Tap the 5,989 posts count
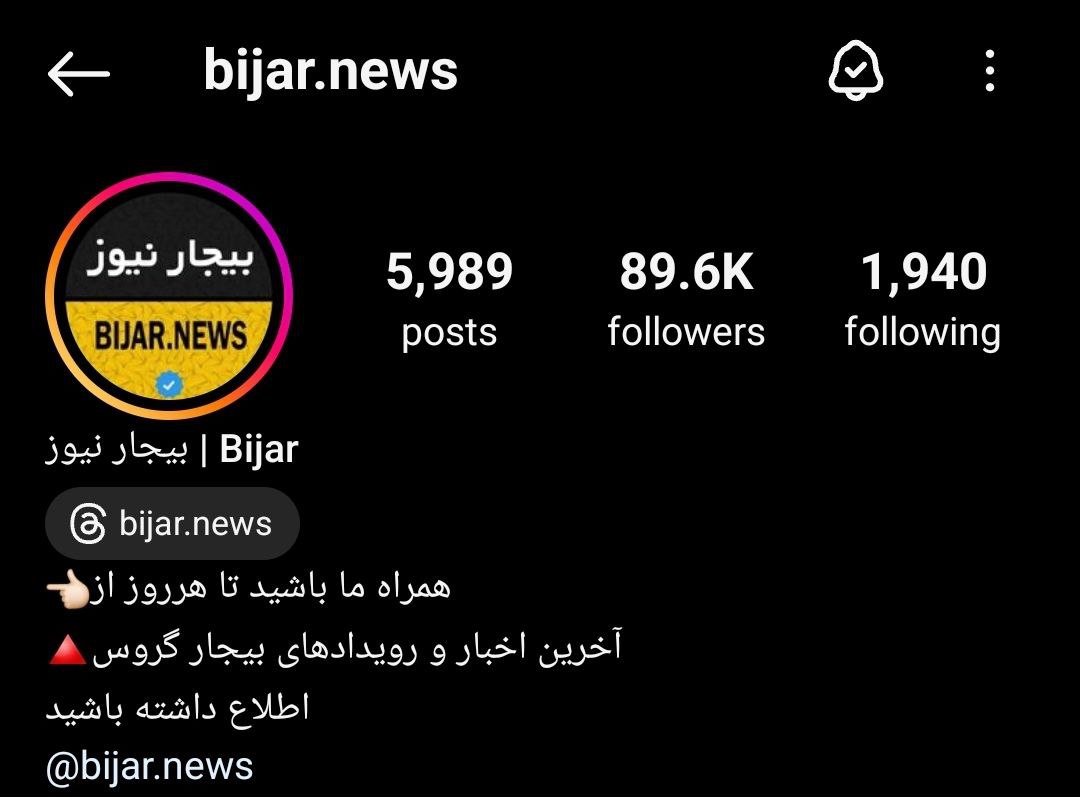The width and height of the screenshot is (1080, 797). click(449, 299)
